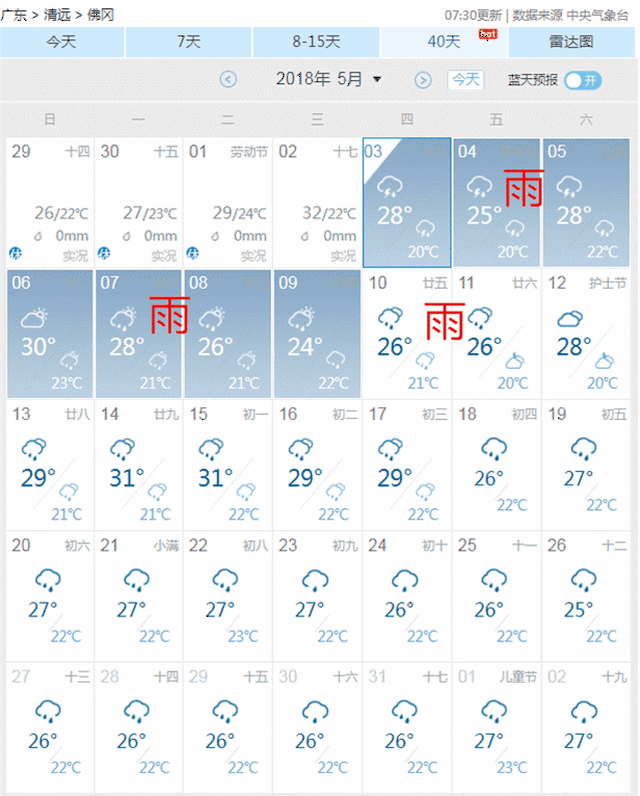This screenshot has width=640, height=796.
Task: Open the 雷达图 radar tab
Action: click(572, 42)
